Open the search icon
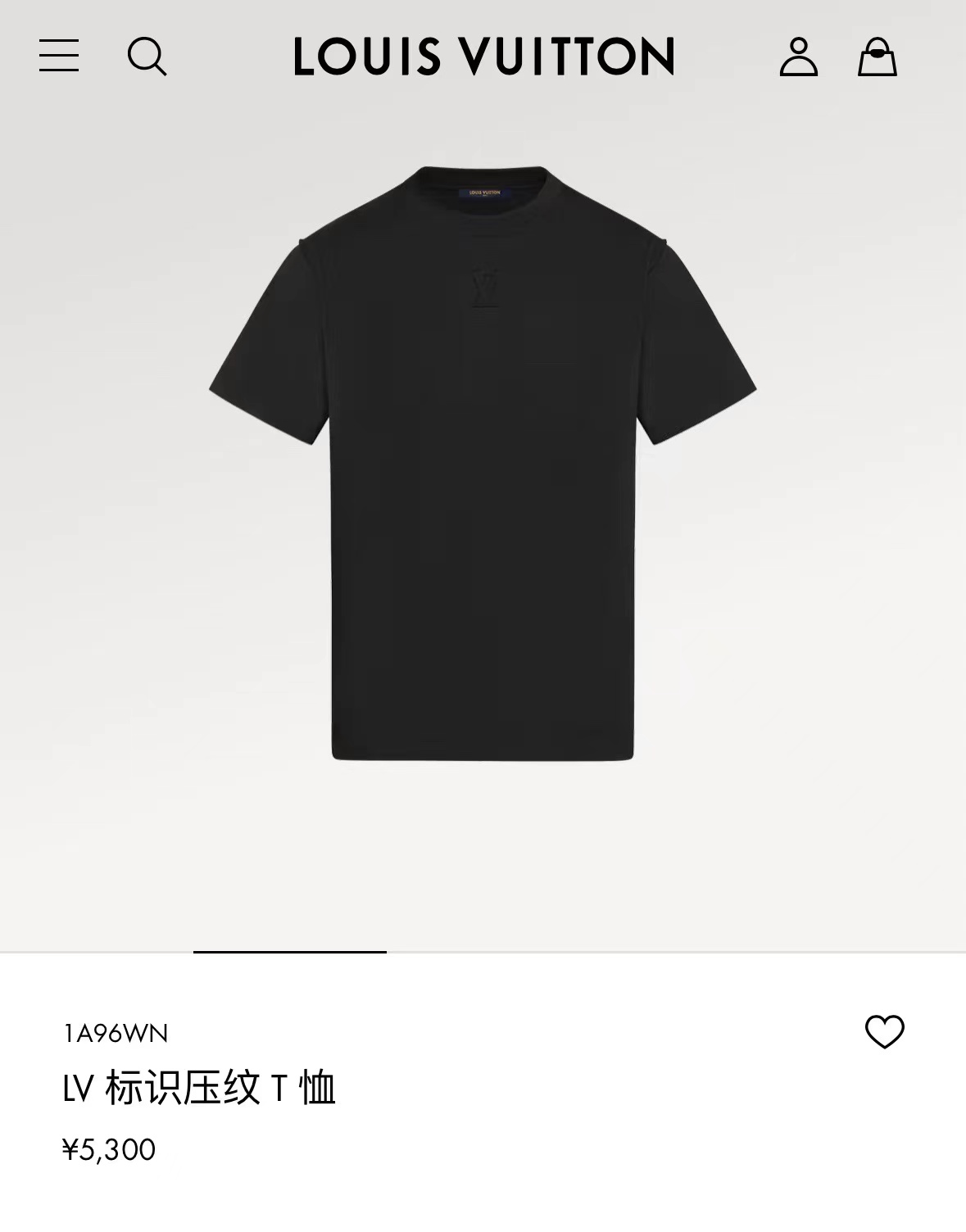 coord(147,57)
